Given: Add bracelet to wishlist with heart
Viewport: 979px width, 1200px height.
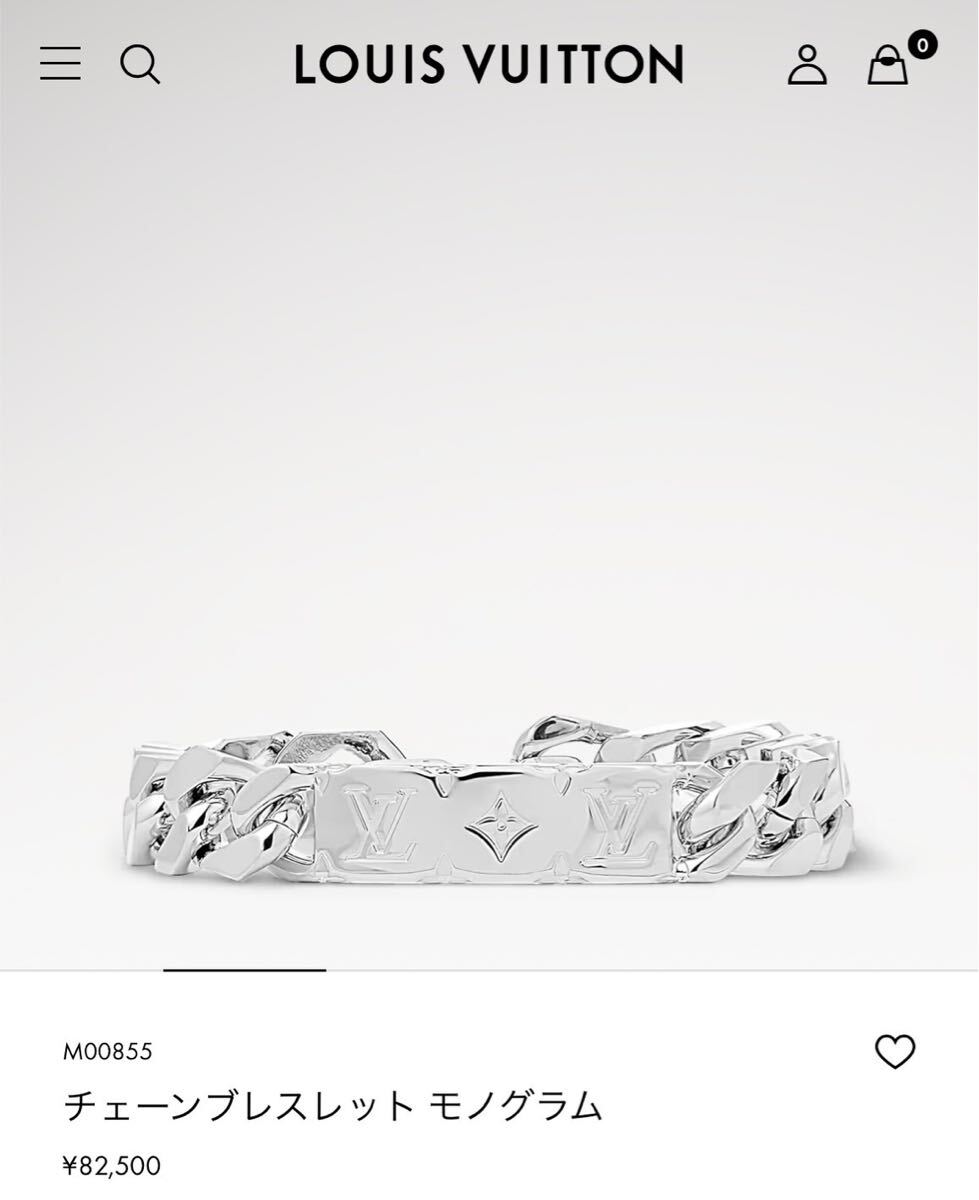Looking at the screenshot, I should tap(895, 1051).
